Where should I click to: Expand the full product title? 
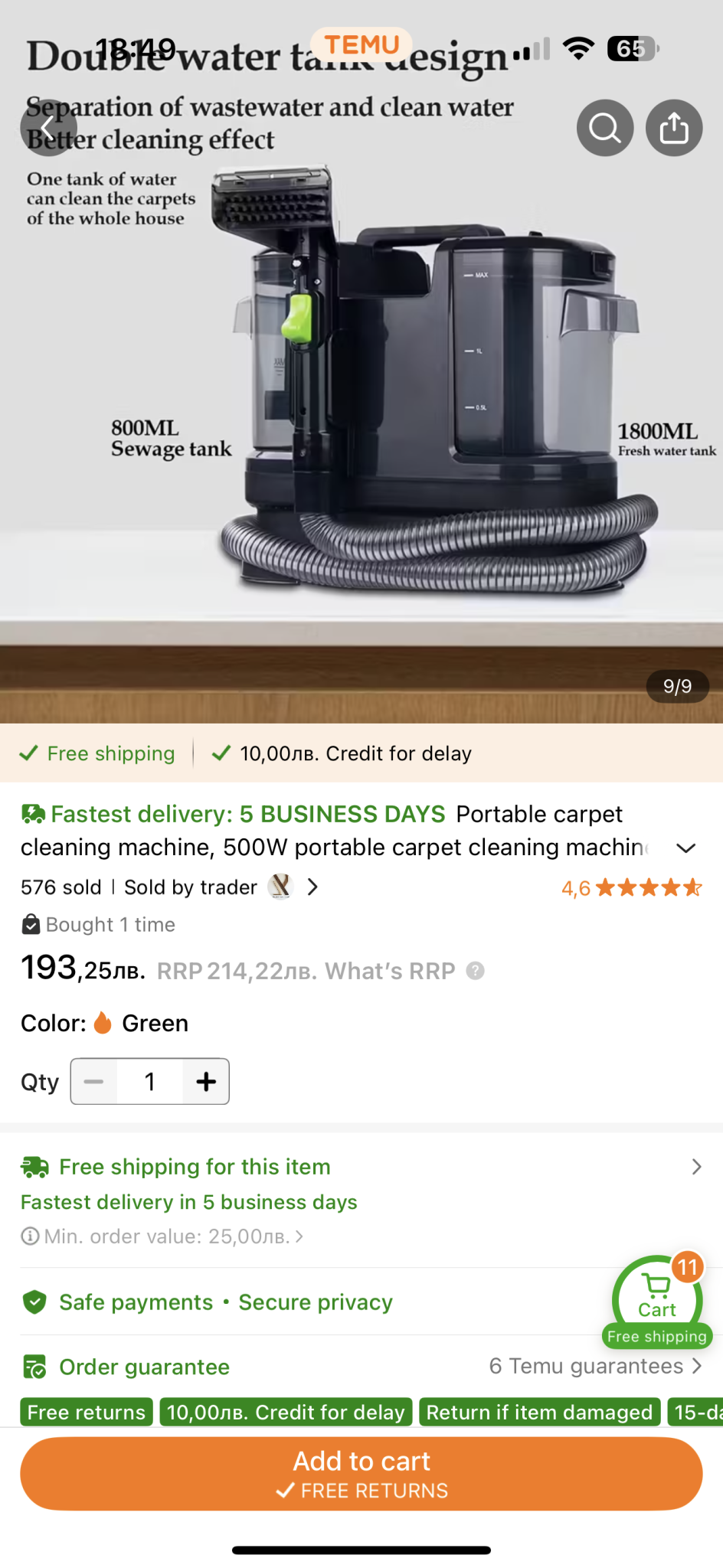(685, 848)
